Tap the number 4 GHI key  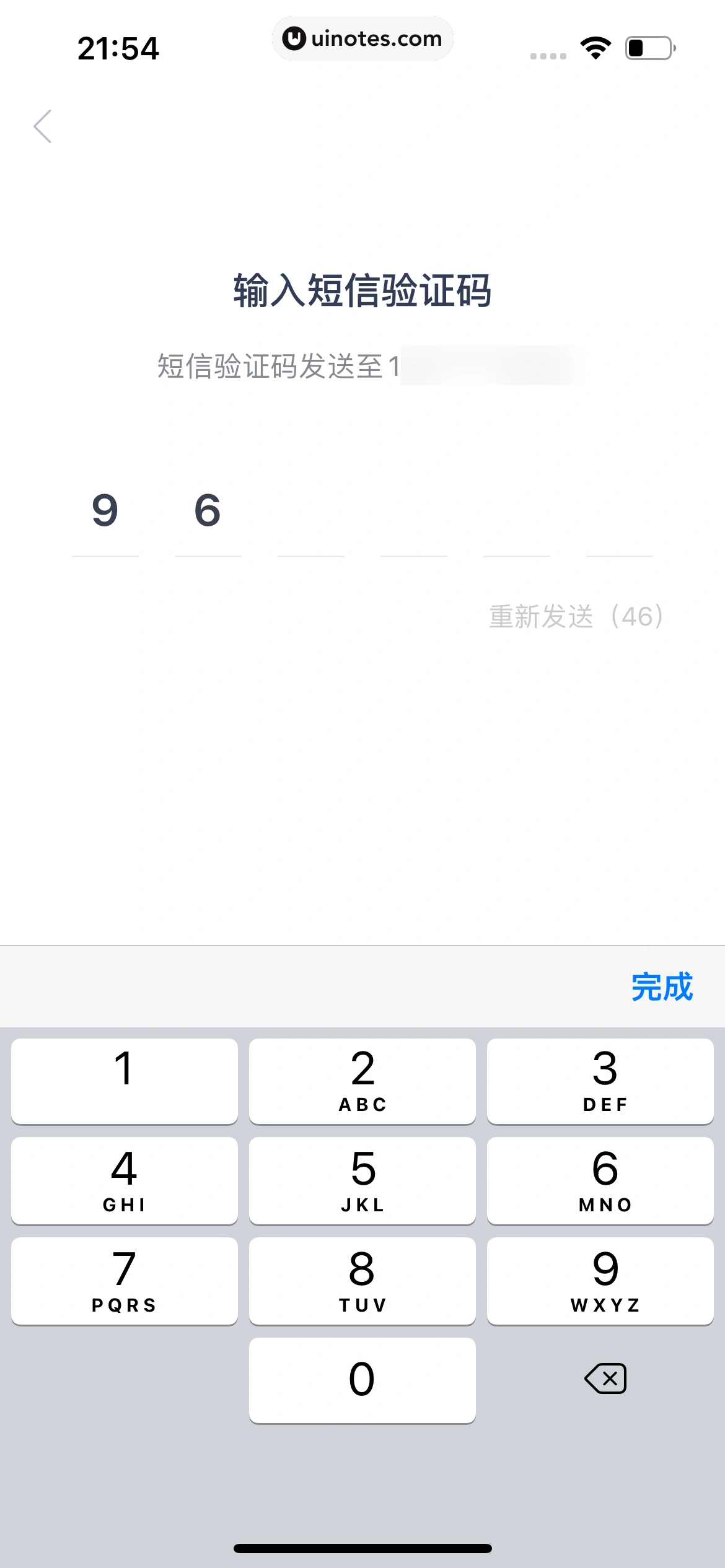tap(124, 1180)
